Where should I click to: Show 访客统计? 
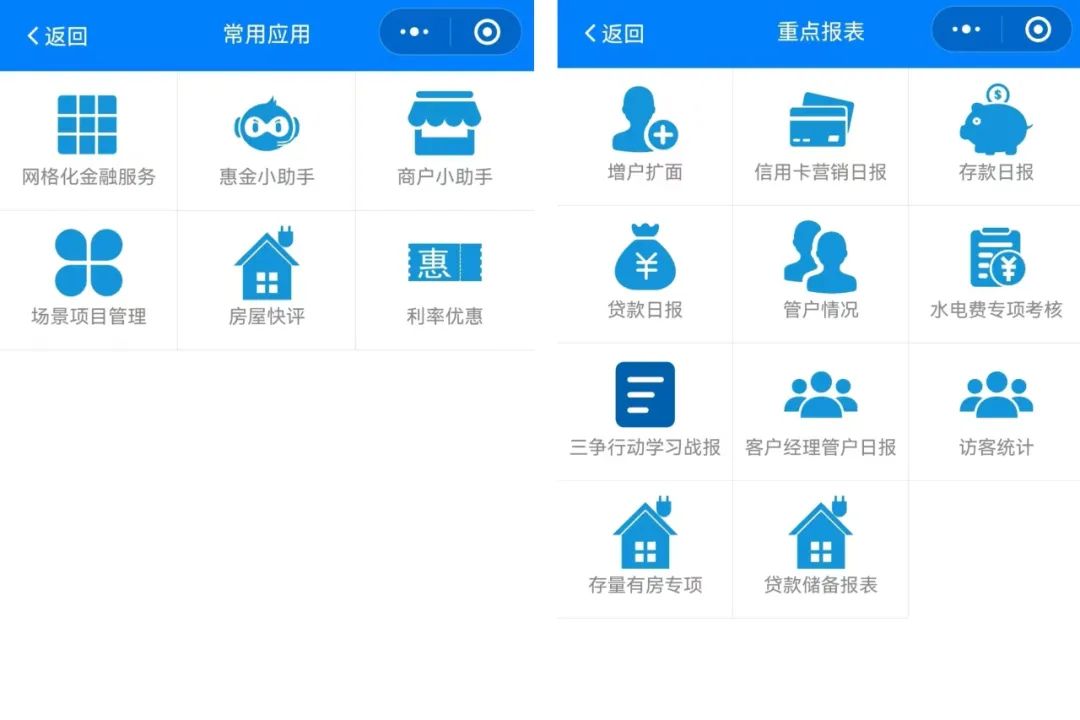pos(995,411)
